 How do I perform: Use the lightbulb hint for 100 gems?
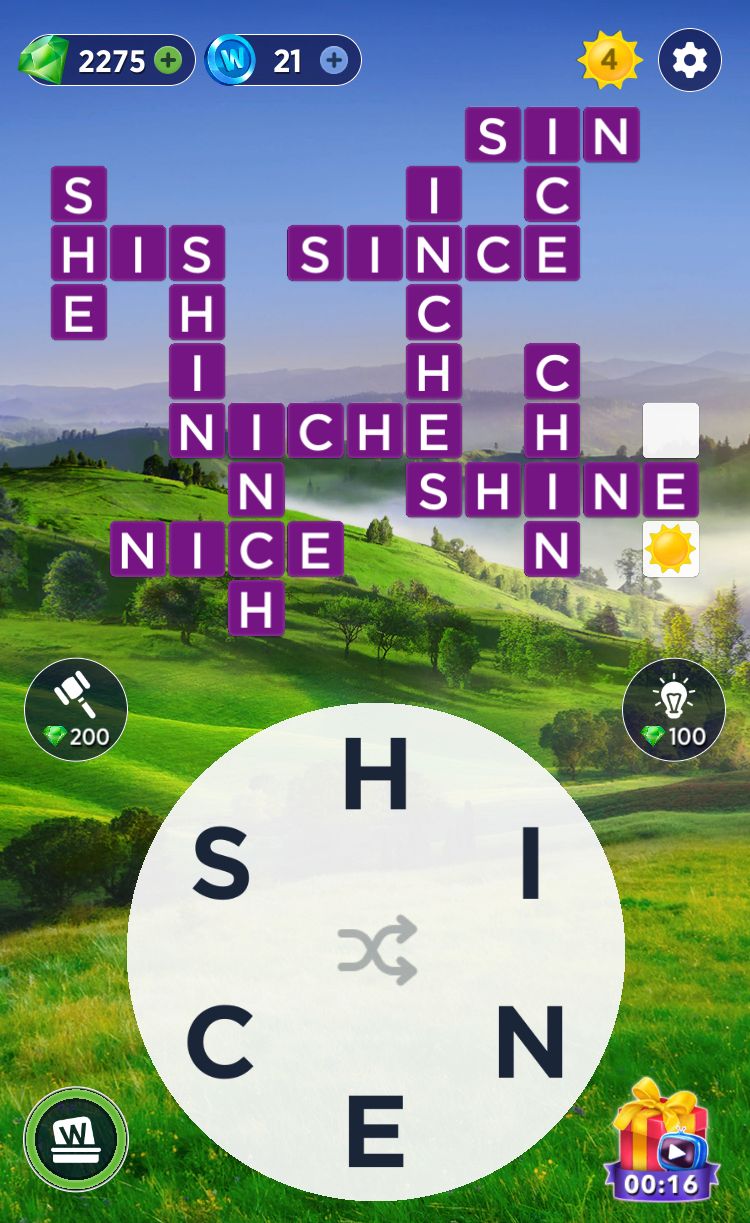(x=673, y=709)
